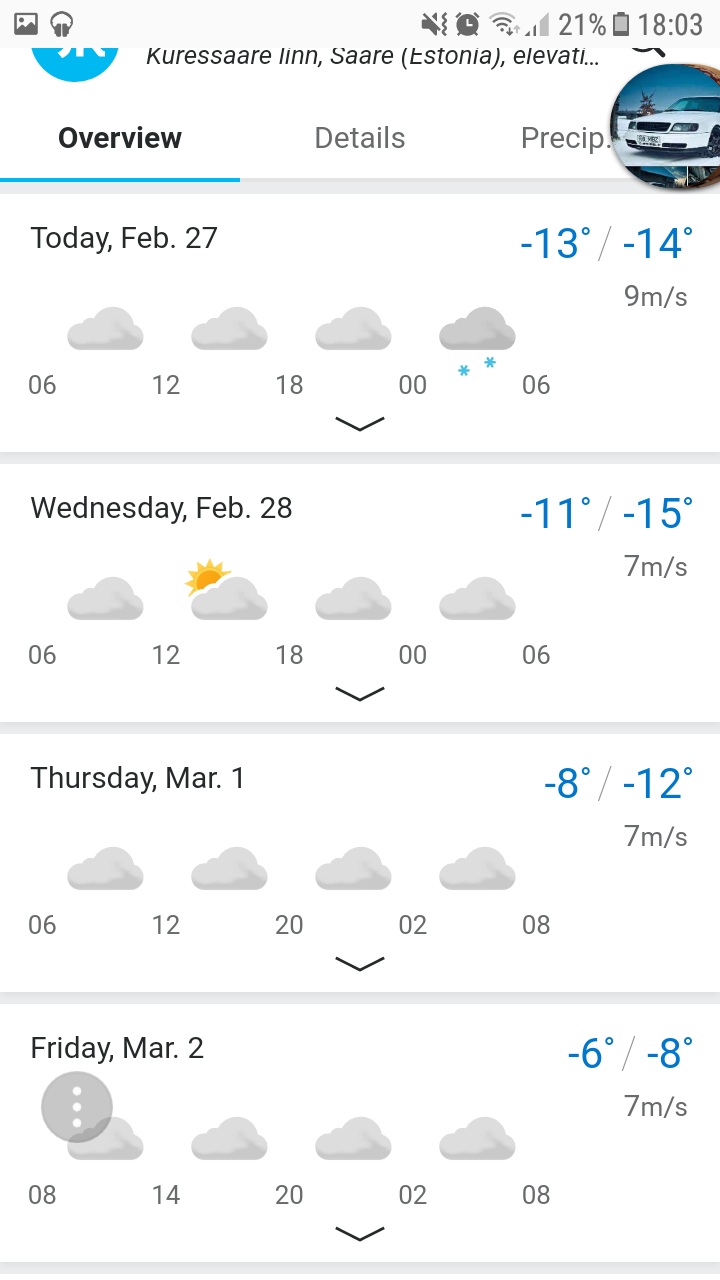Expand Wednesday, Feb. 28 forecast chevron
This screenshot has height=1280, width=720.
click(360, 694)
